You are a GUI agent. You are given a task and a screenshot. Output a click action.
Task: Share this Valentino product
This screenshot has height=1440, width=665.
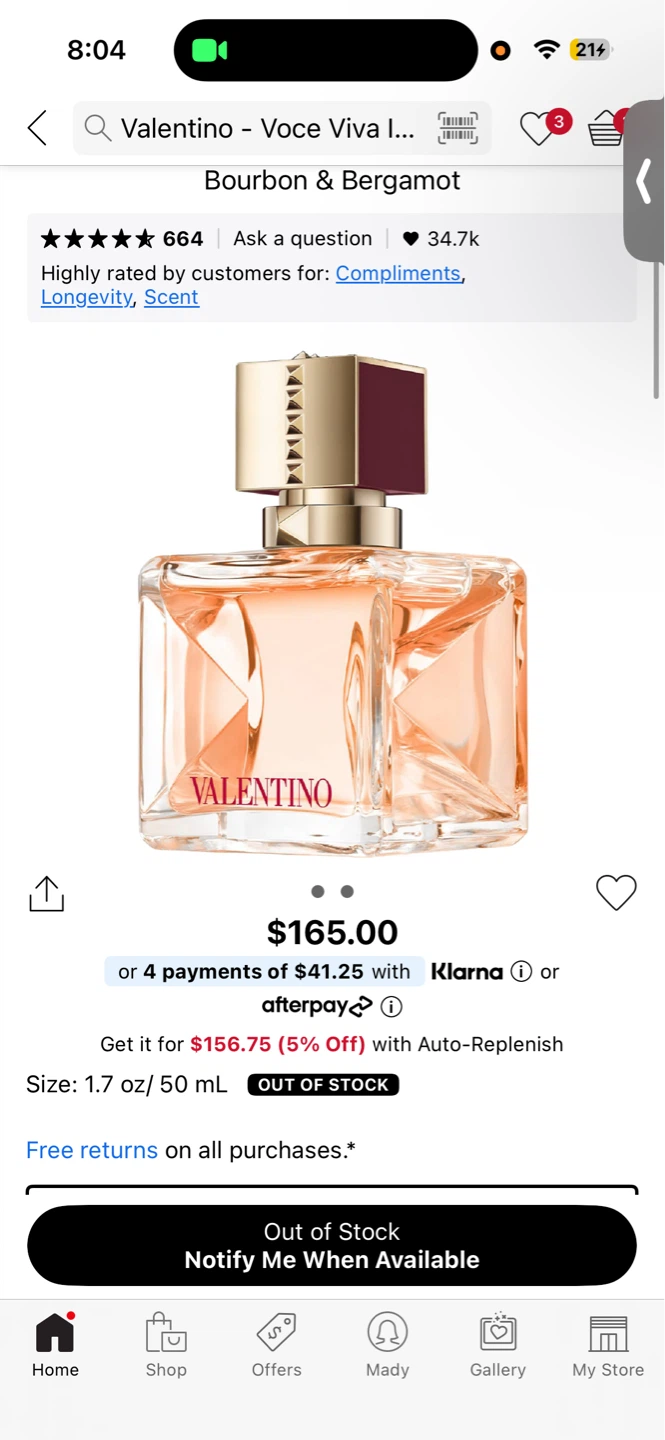[x=47, y=894]
